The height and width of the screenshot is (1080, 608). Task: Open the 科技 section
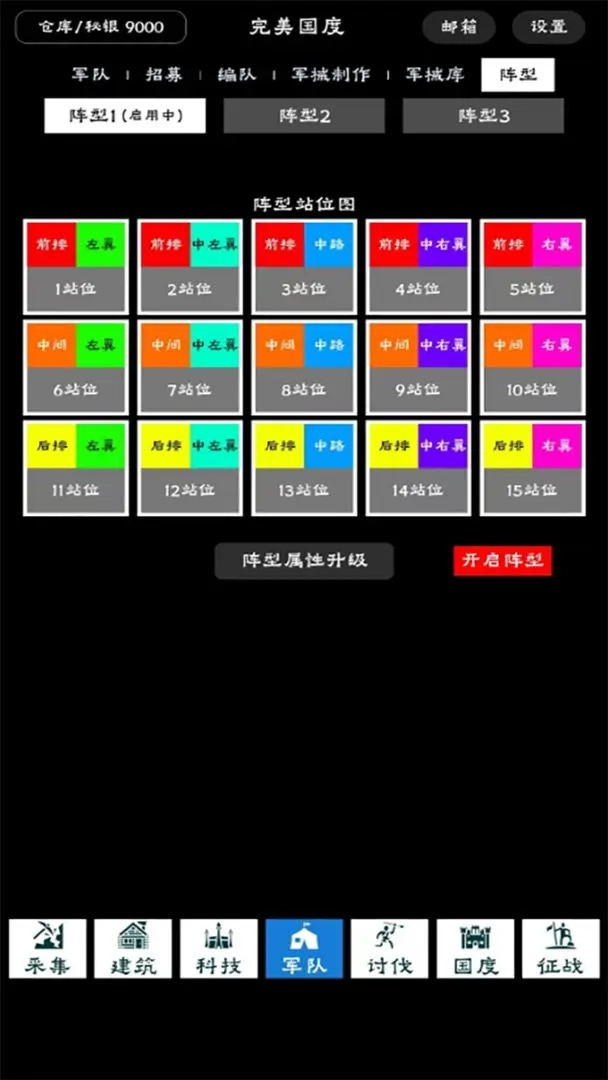click(x=218, y=948)
